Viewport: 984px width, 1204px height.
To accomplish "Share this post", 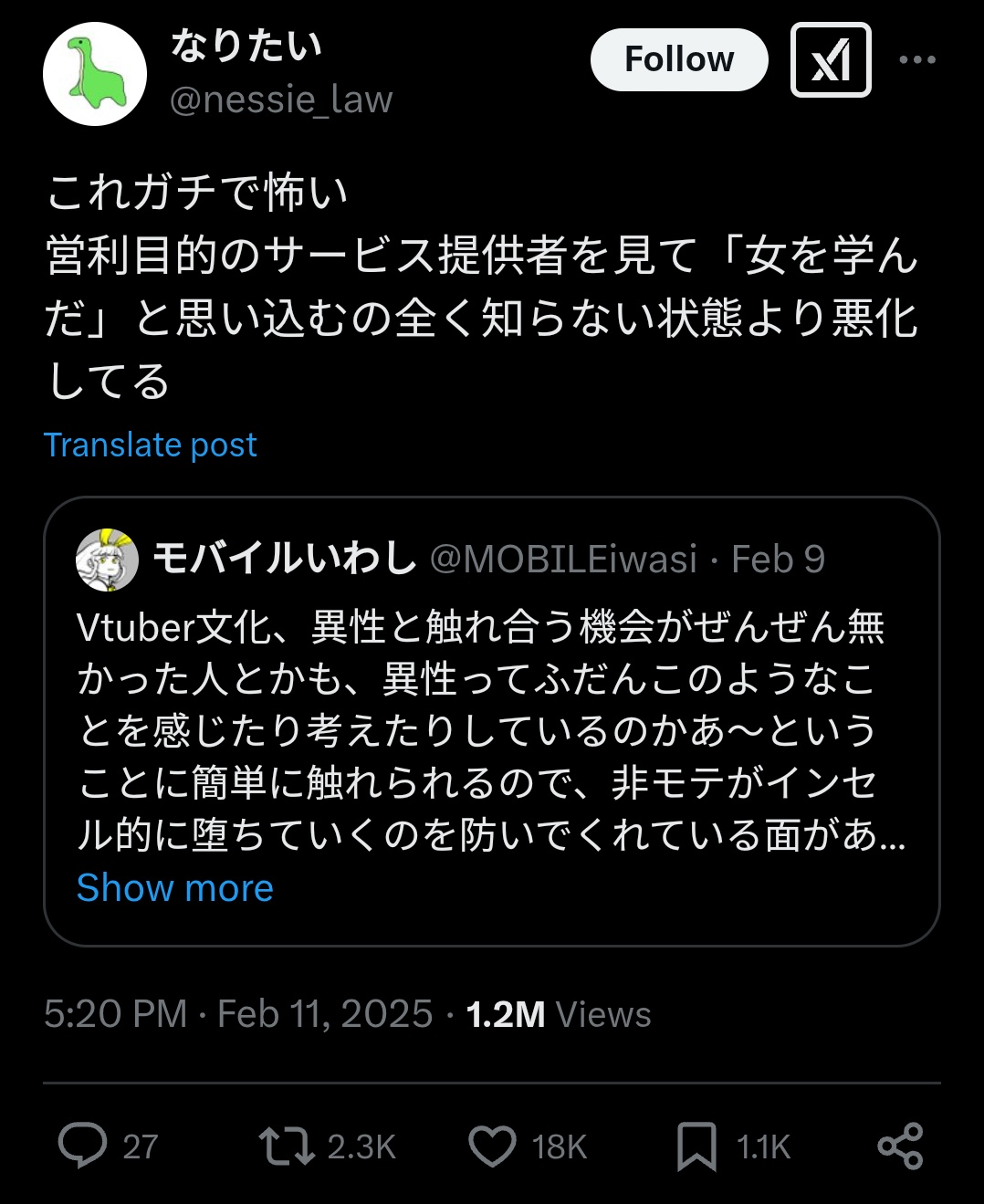I will pos(901,1146).
